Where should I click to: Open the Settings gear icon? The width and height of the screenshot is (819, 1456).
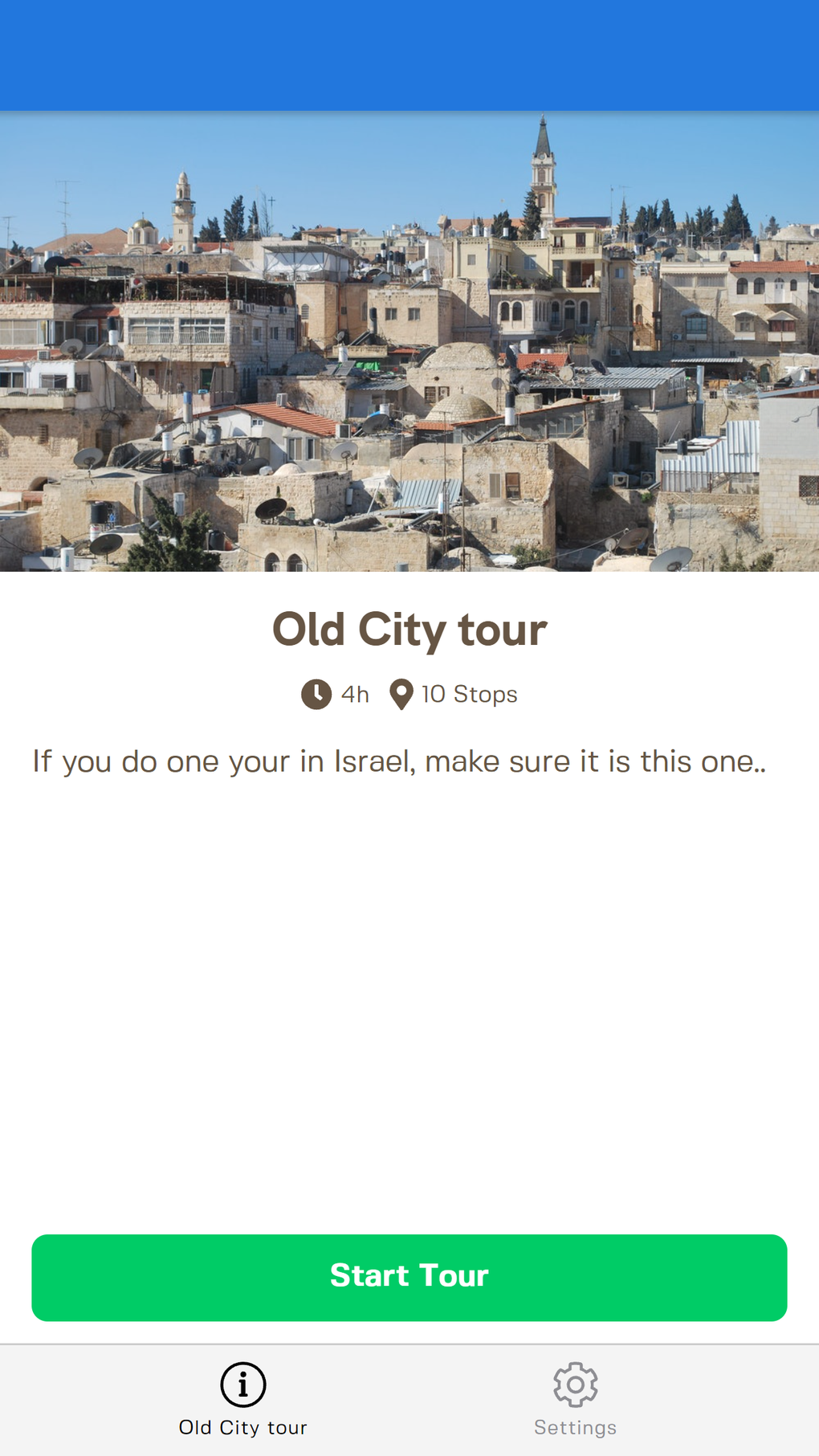tap(575, 1383)
